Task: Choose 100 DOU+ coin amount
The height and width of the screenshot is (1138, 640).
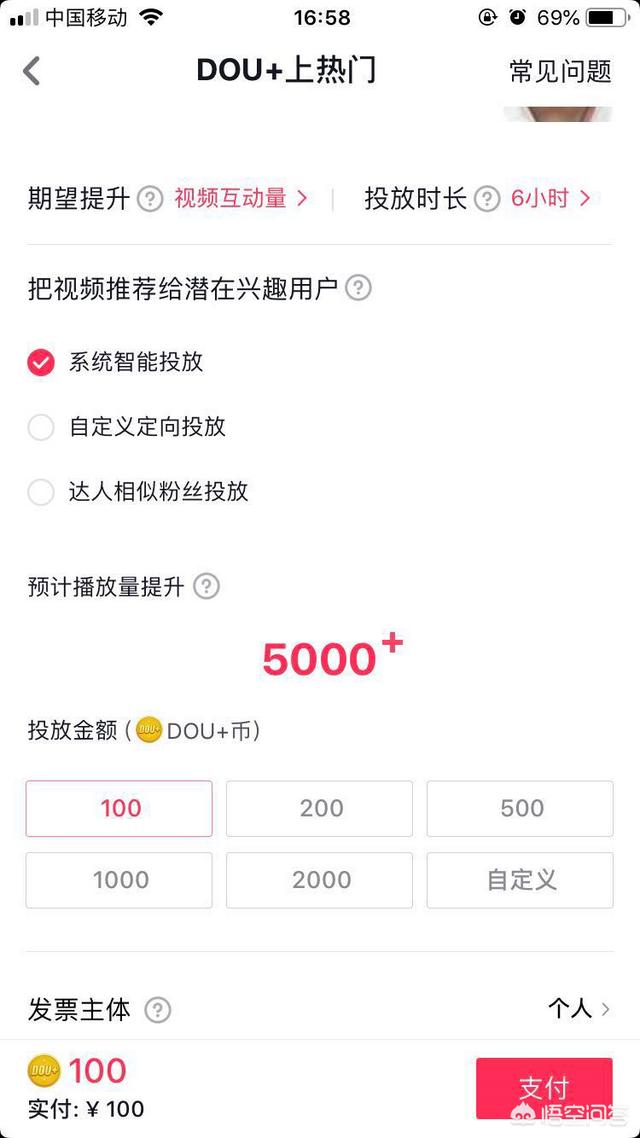Action: click(119, 808)
